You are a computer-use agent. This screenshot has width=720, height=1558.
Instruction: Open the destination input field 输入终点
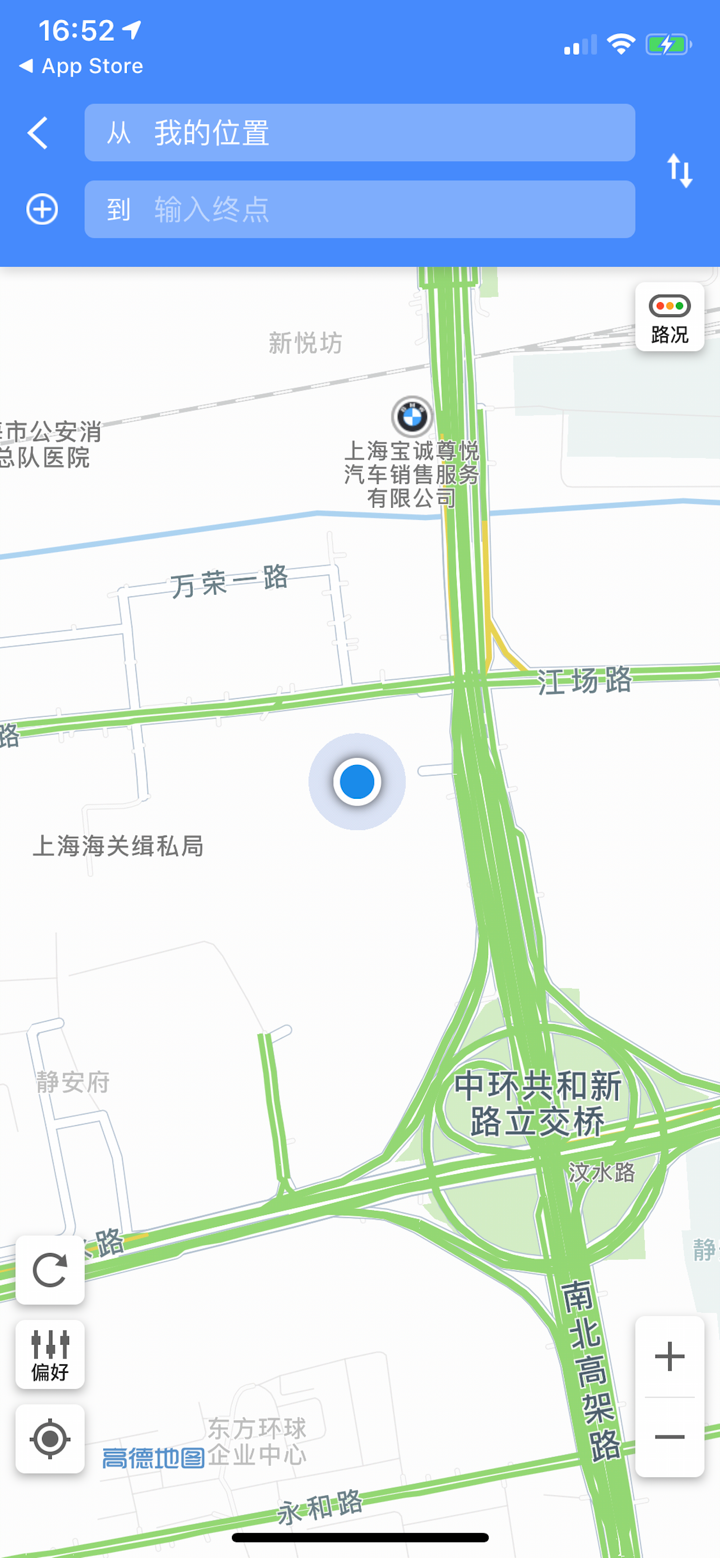coord(360,210)
